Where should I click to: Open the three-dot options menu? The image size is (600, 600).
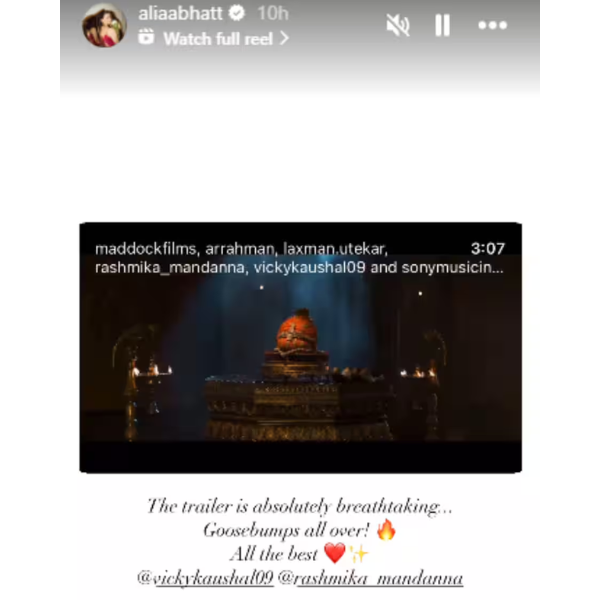(492, 26)
